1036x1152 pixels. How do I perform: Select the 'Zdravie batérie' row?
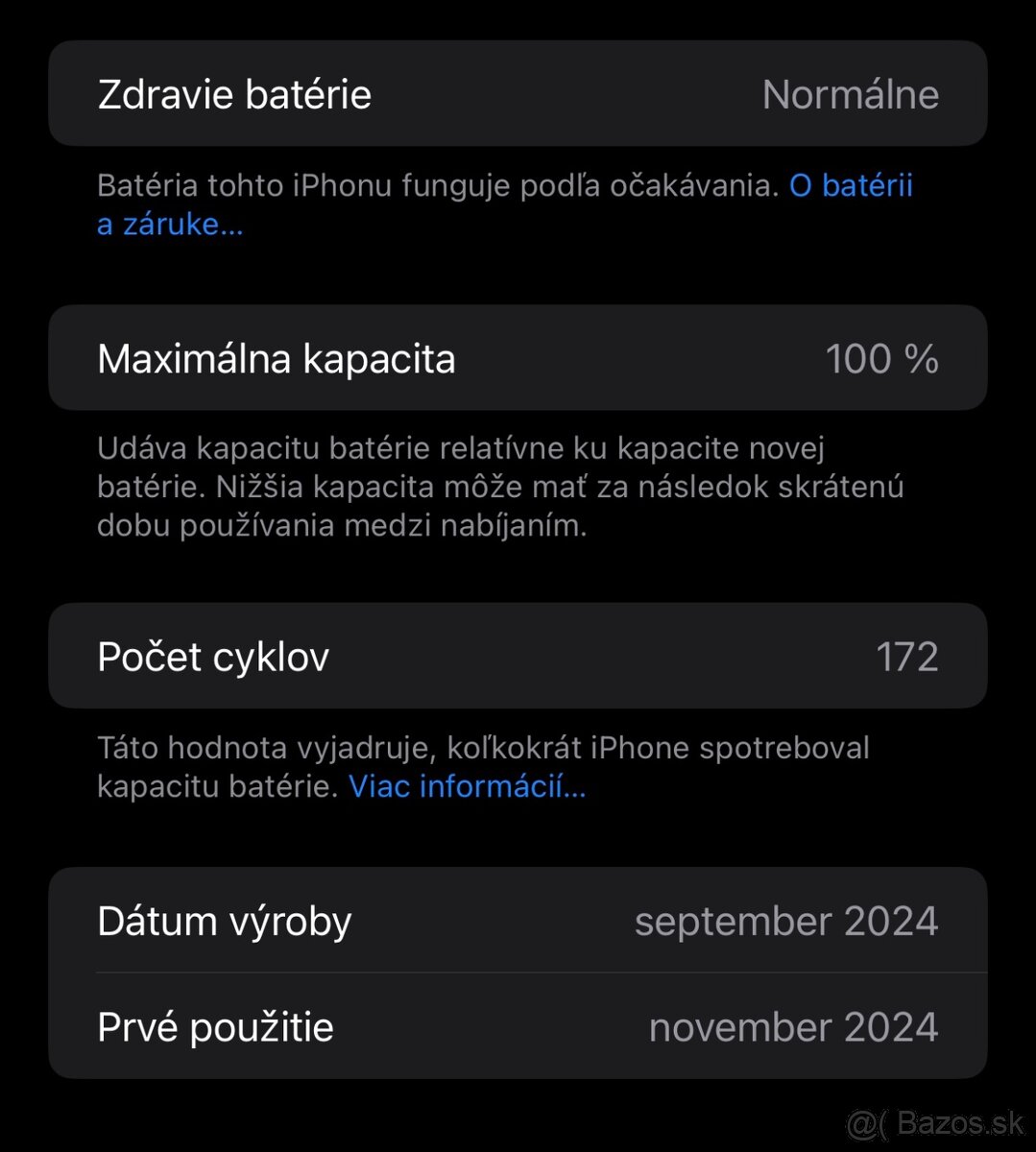click(518, 93)
